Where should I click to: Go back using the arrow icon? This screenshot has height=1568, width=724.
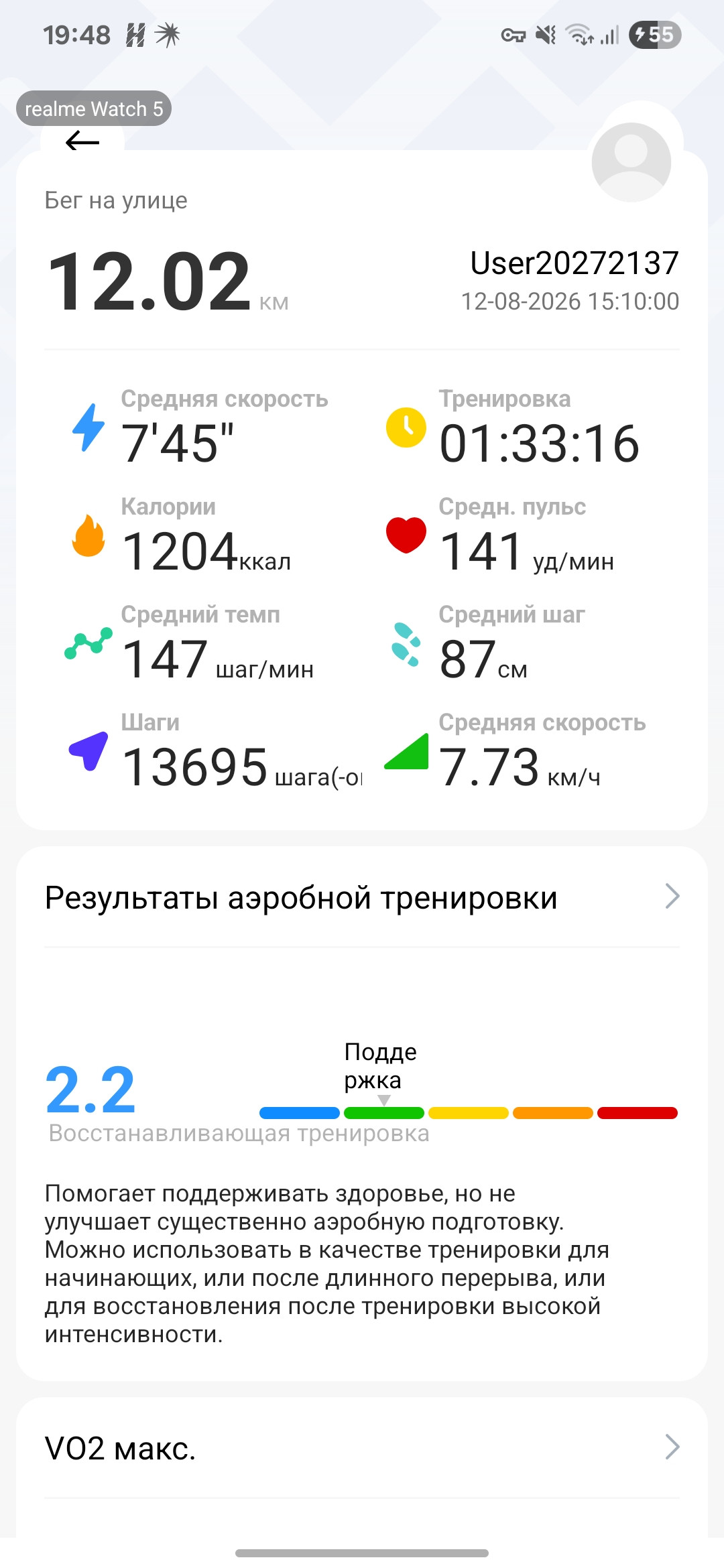point(82,141)
